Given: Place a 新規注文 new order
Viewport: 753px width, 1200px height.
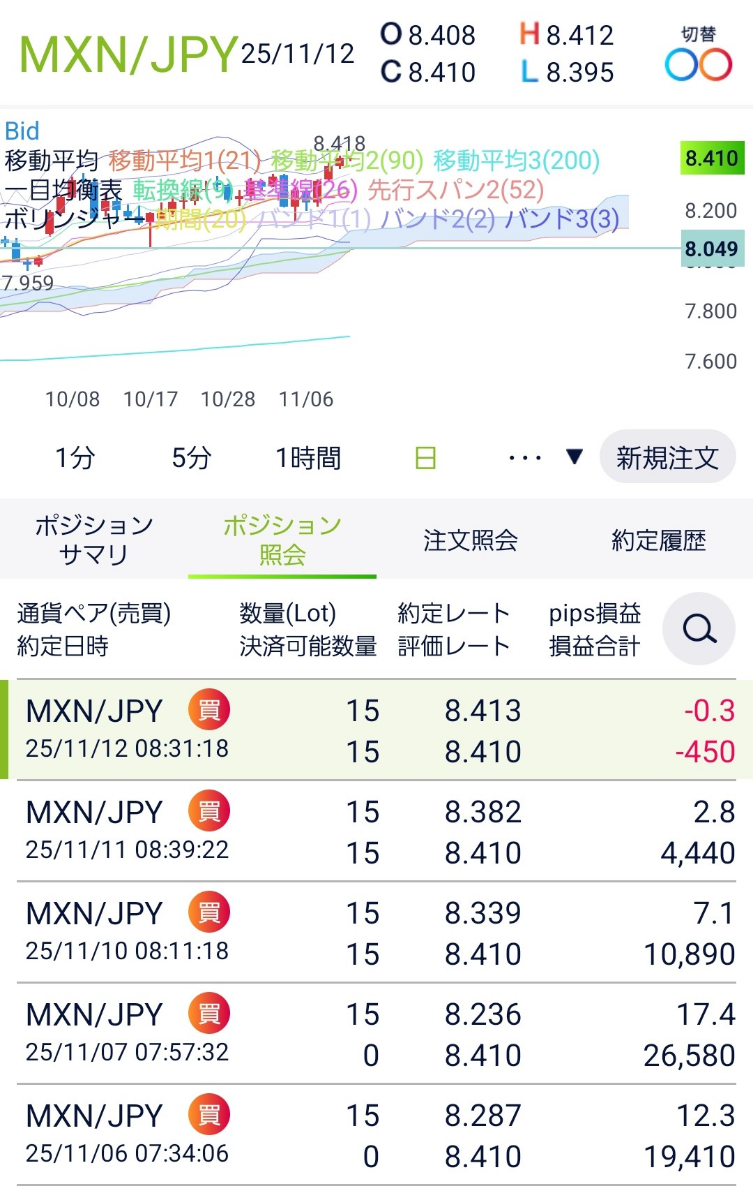Looking at the screenshot, I should 667,458.
